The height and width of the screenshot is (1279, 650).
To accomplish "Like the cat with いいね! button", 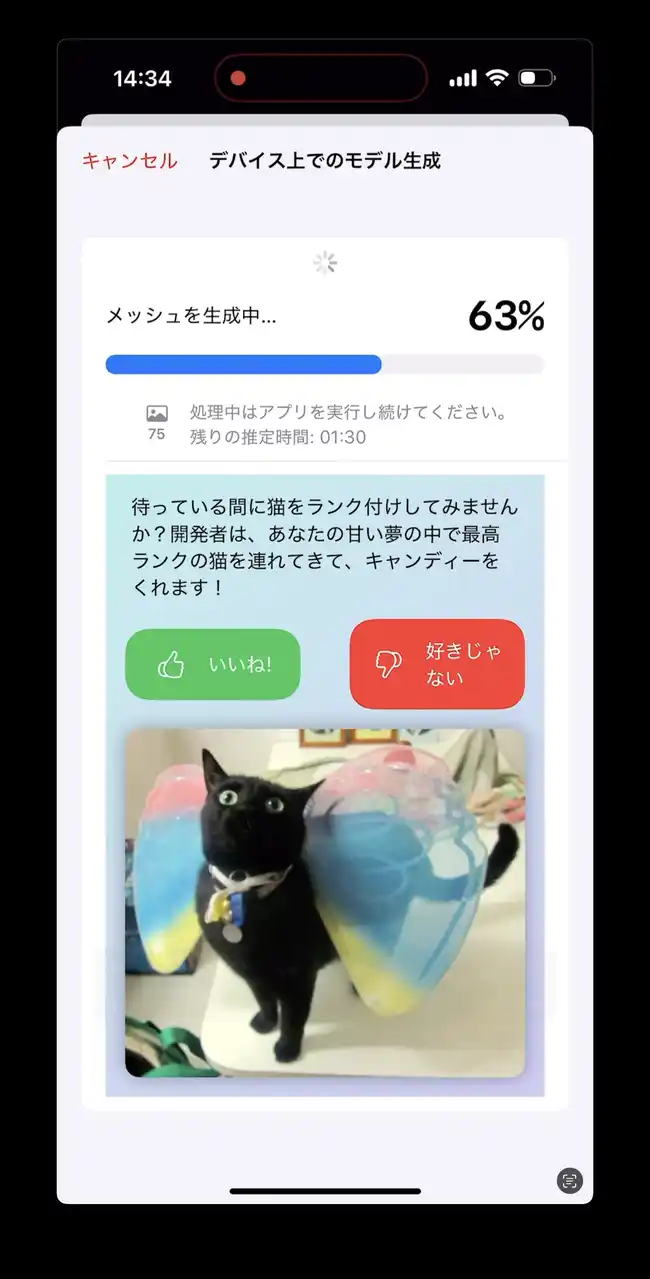I will click(213, 664).
